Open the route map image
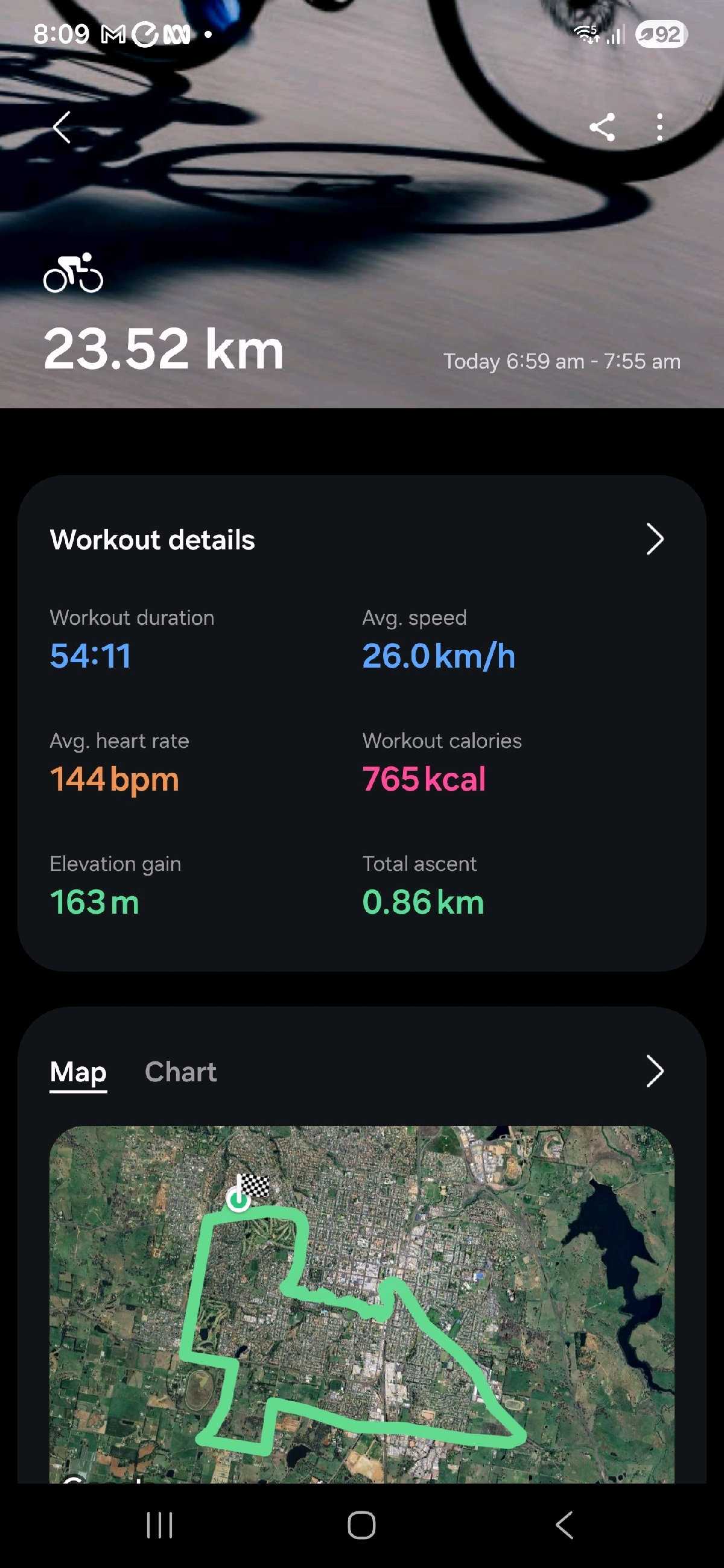The width and height of the screenshot is (724, 1568). click(361, 1303)
